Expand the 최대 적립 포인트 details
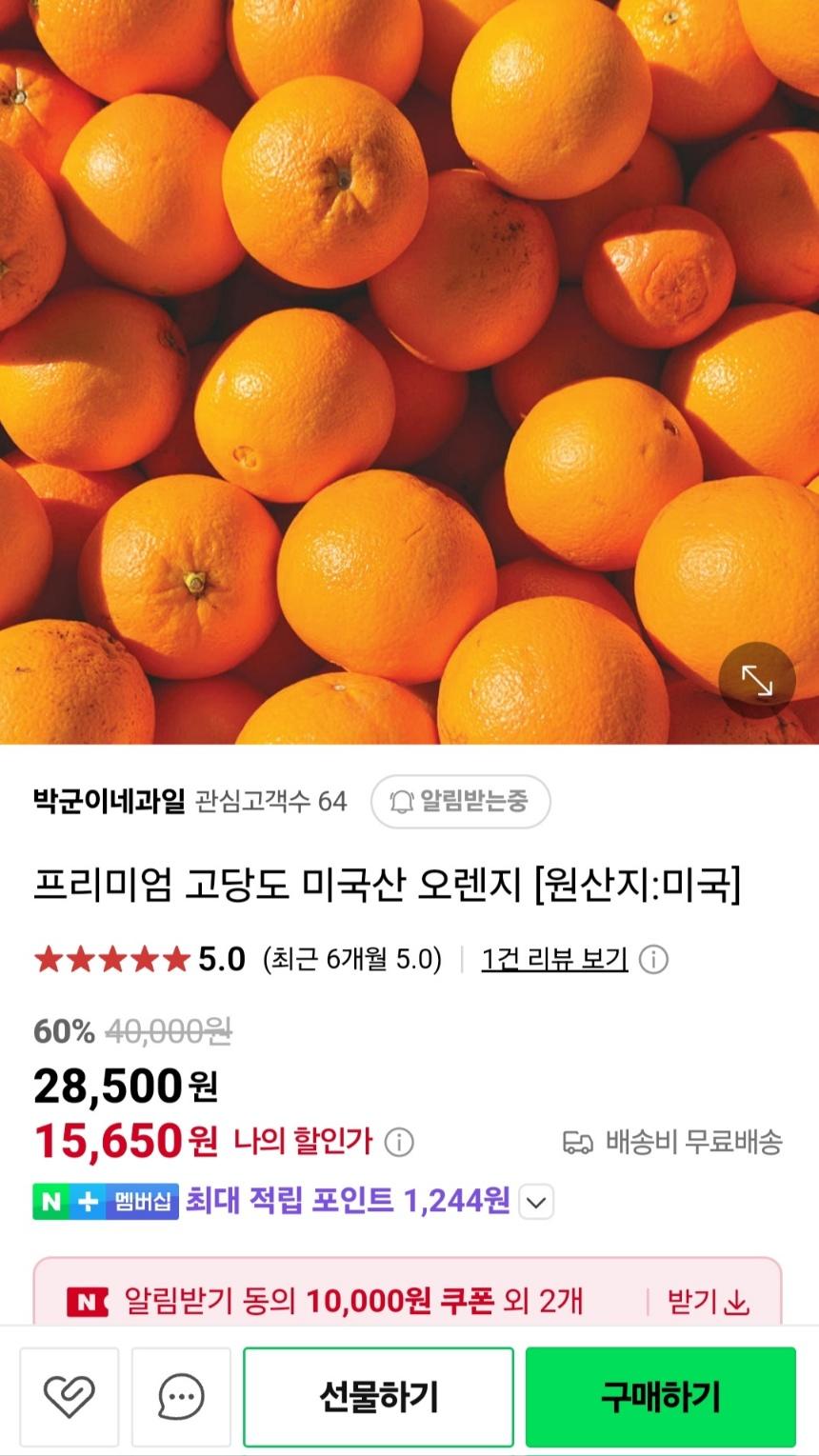This screenshot has height=1456, width=819. [536, 1202]
